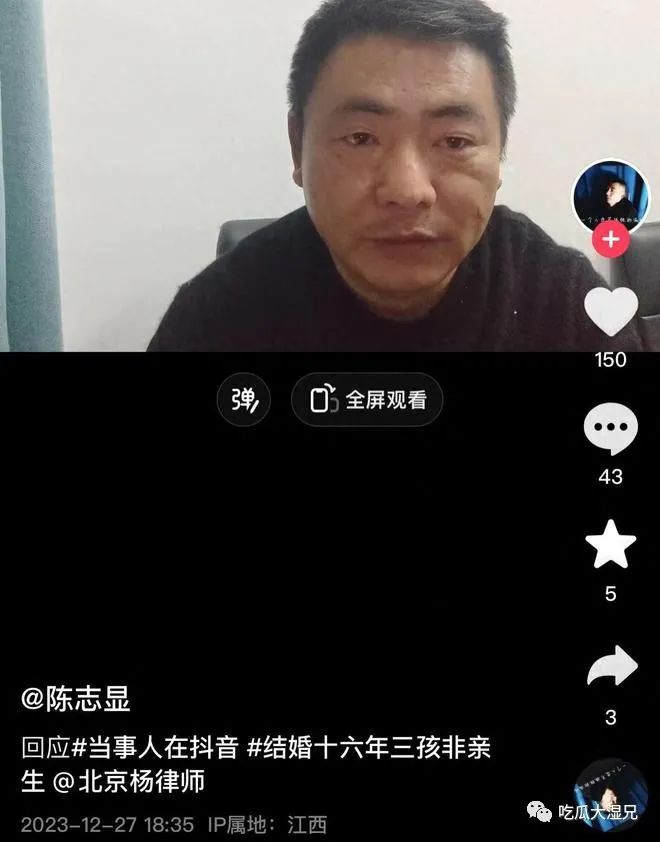660x842 pixels.
Task: Share this video using the arrow icon
Action: click(x=610, y=667)
